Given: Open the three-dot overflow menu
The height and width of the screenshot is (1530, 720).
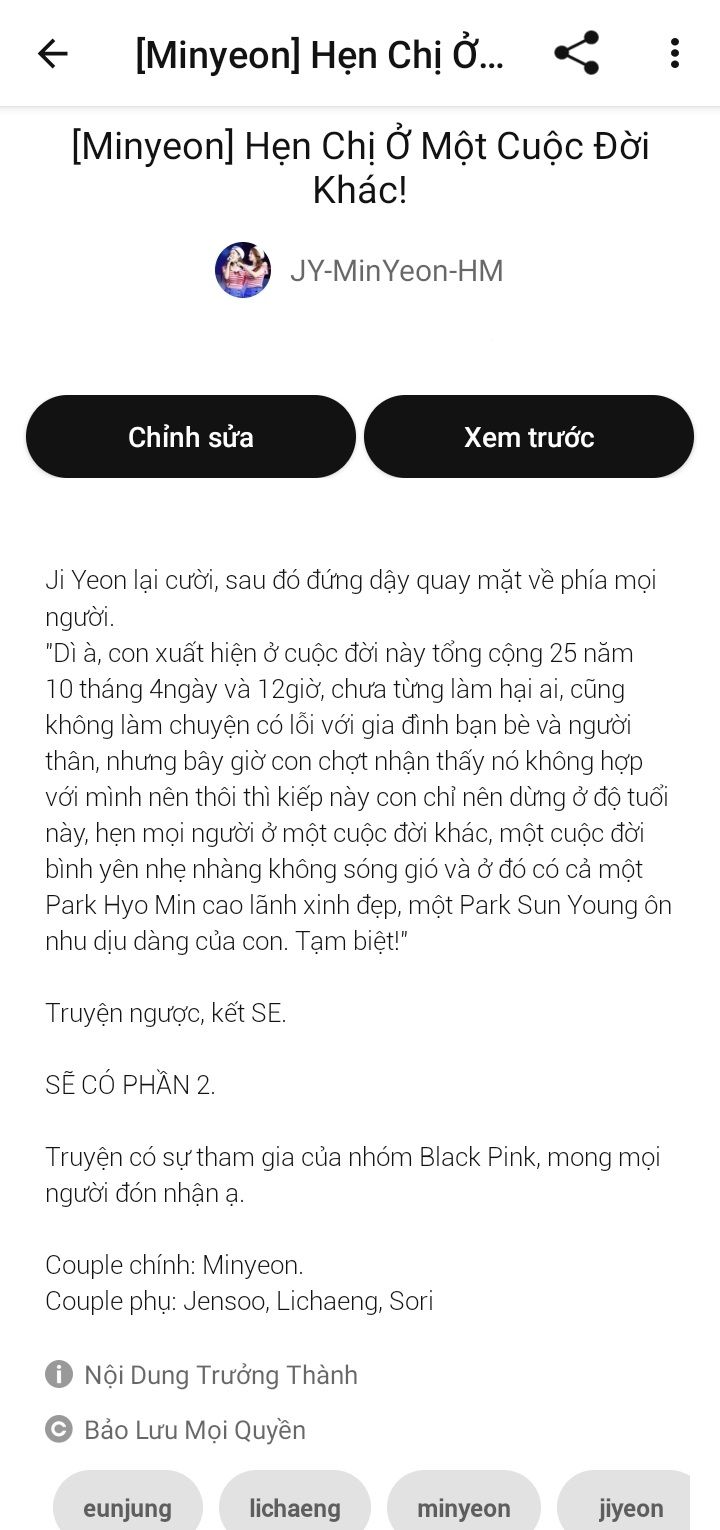Looking at the screenshot, I should [675, 53].
